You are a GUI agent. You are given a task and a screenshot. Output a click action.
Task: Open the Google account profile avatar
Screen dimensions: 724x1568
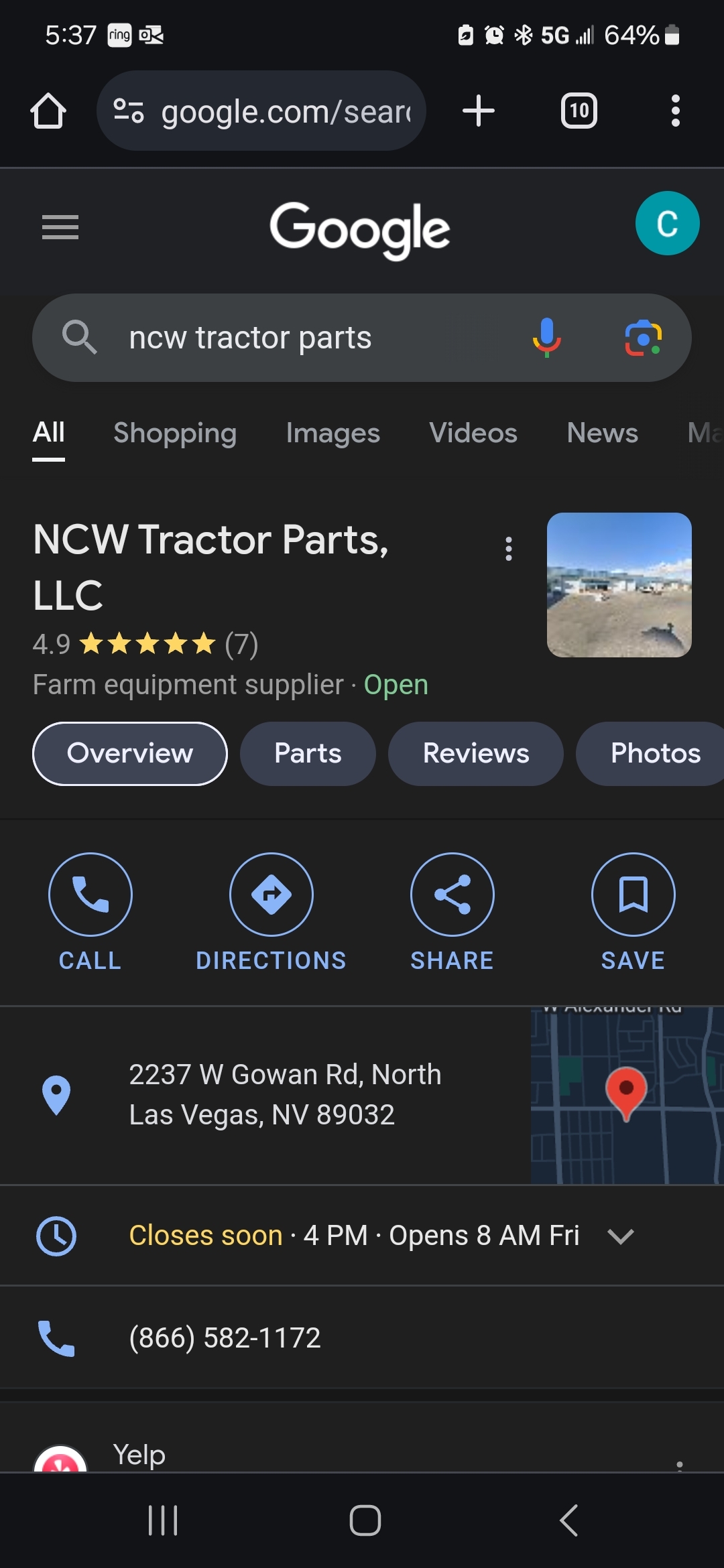(x=668, y=223)
